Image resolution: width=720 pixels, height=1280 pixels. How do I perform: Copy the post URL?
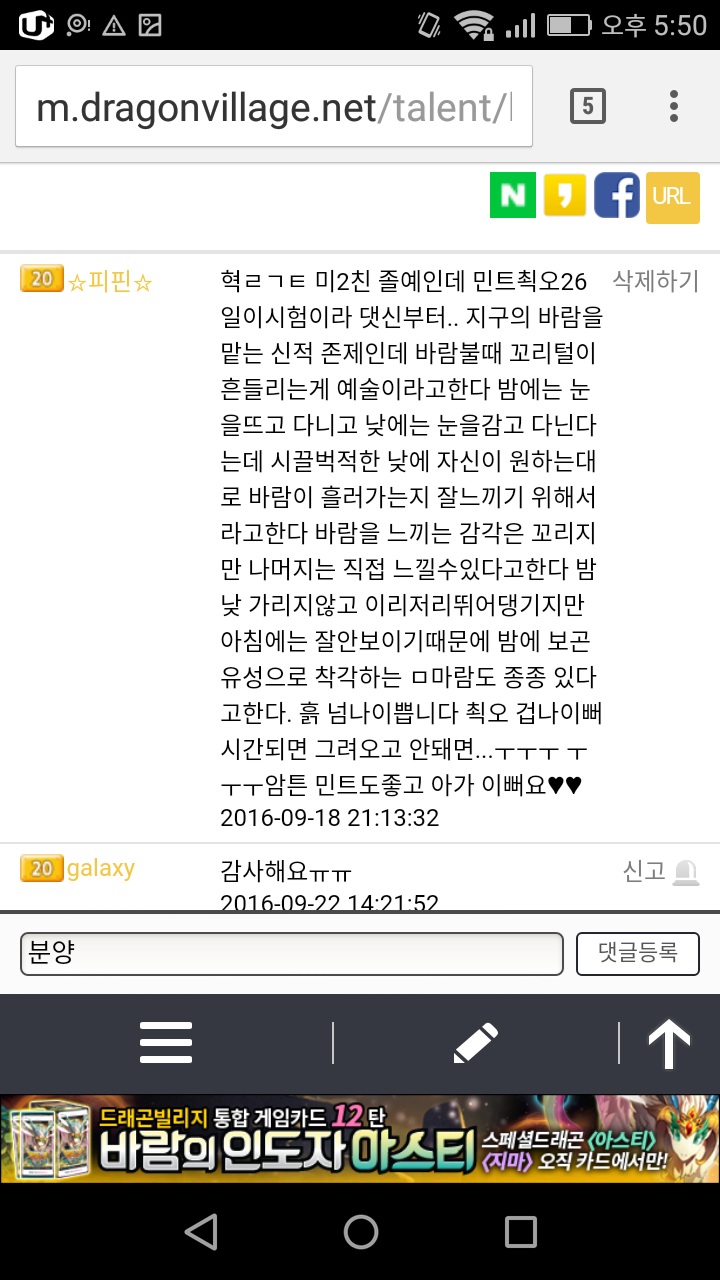point(672,196)
